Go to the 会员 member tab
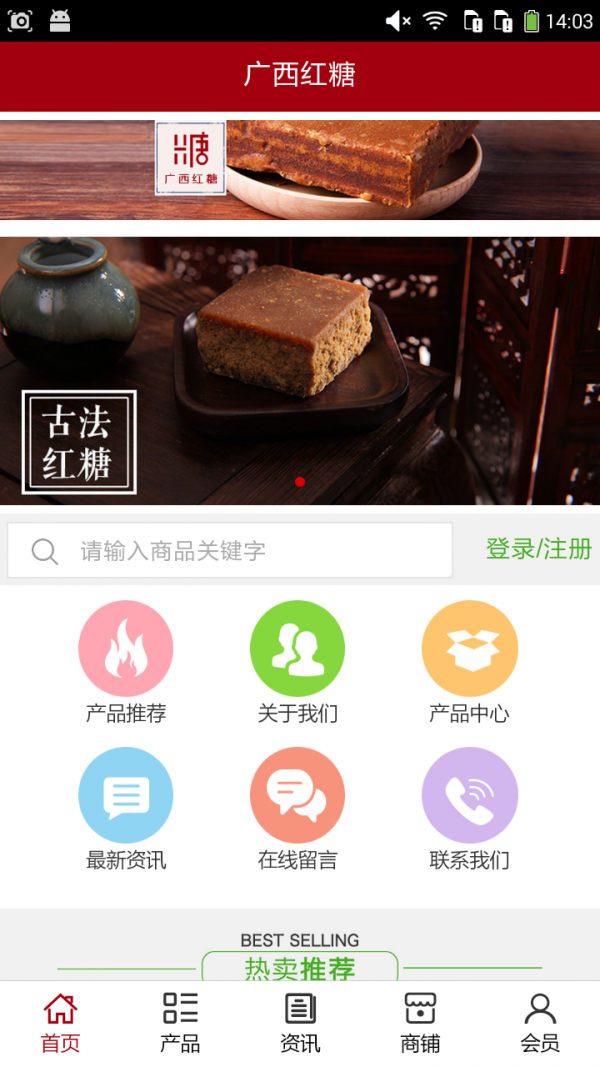Viewport: 600px width, 1067px height. click(540, 1022)
